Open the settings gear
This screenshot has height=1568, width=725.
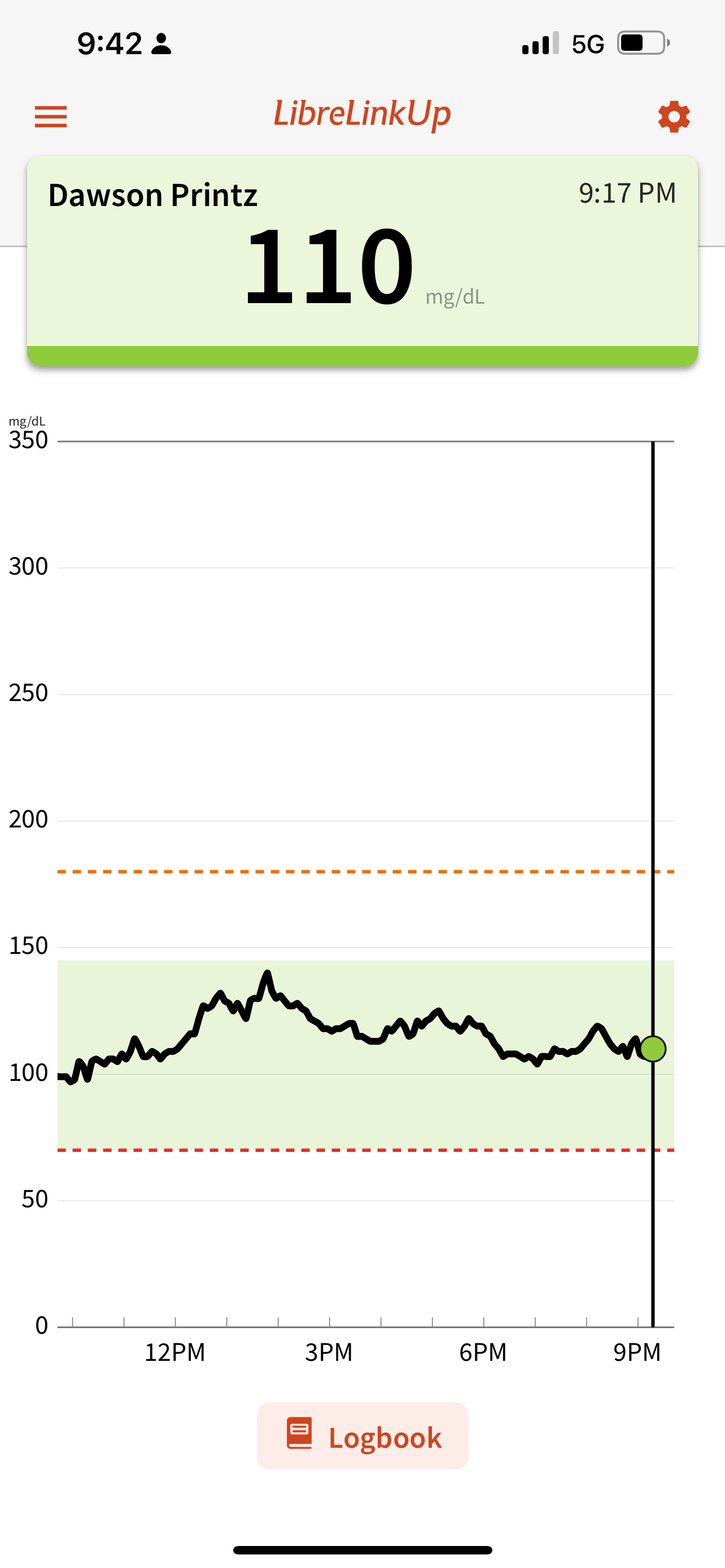tap(674, 116)
